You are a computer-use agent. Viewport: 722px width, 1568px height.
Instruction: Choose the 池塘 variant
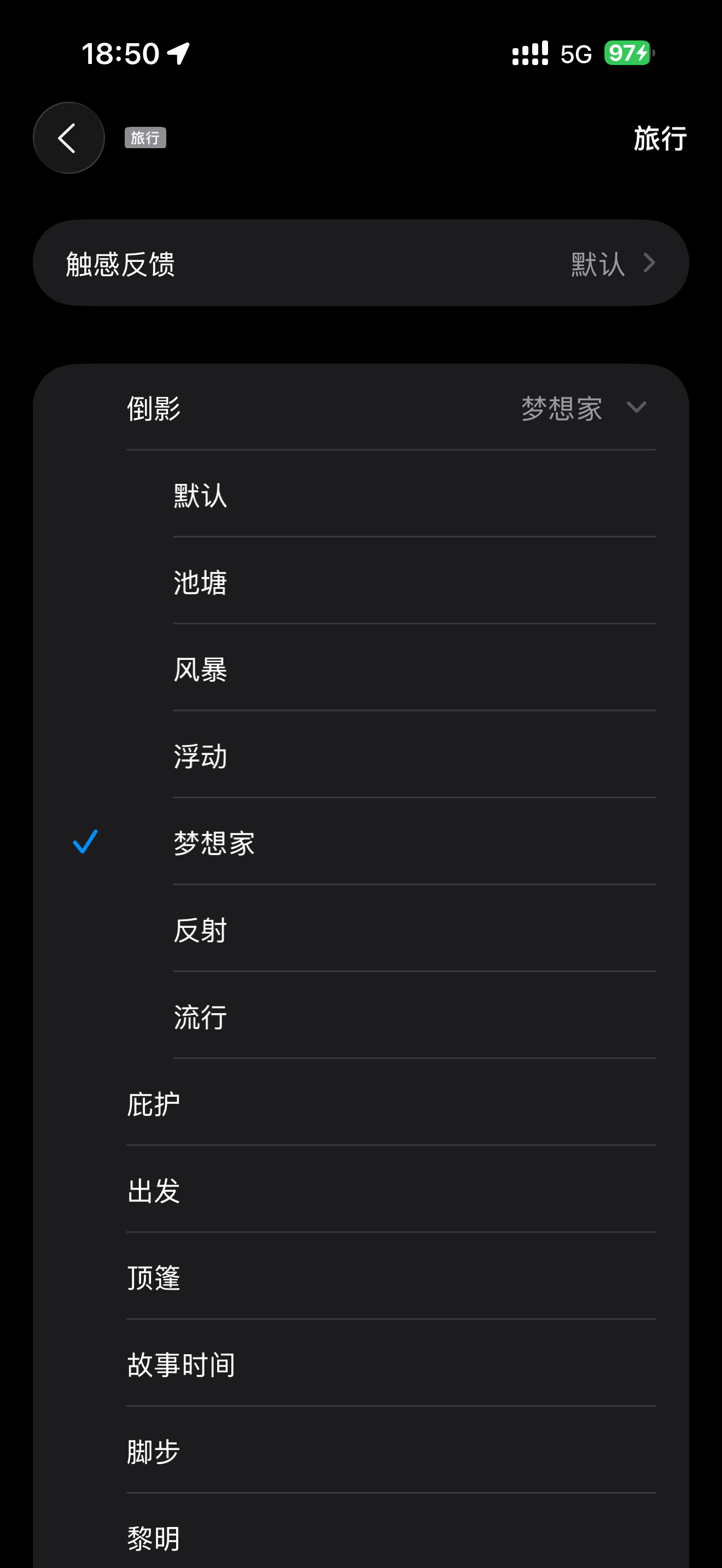[361, 581]
